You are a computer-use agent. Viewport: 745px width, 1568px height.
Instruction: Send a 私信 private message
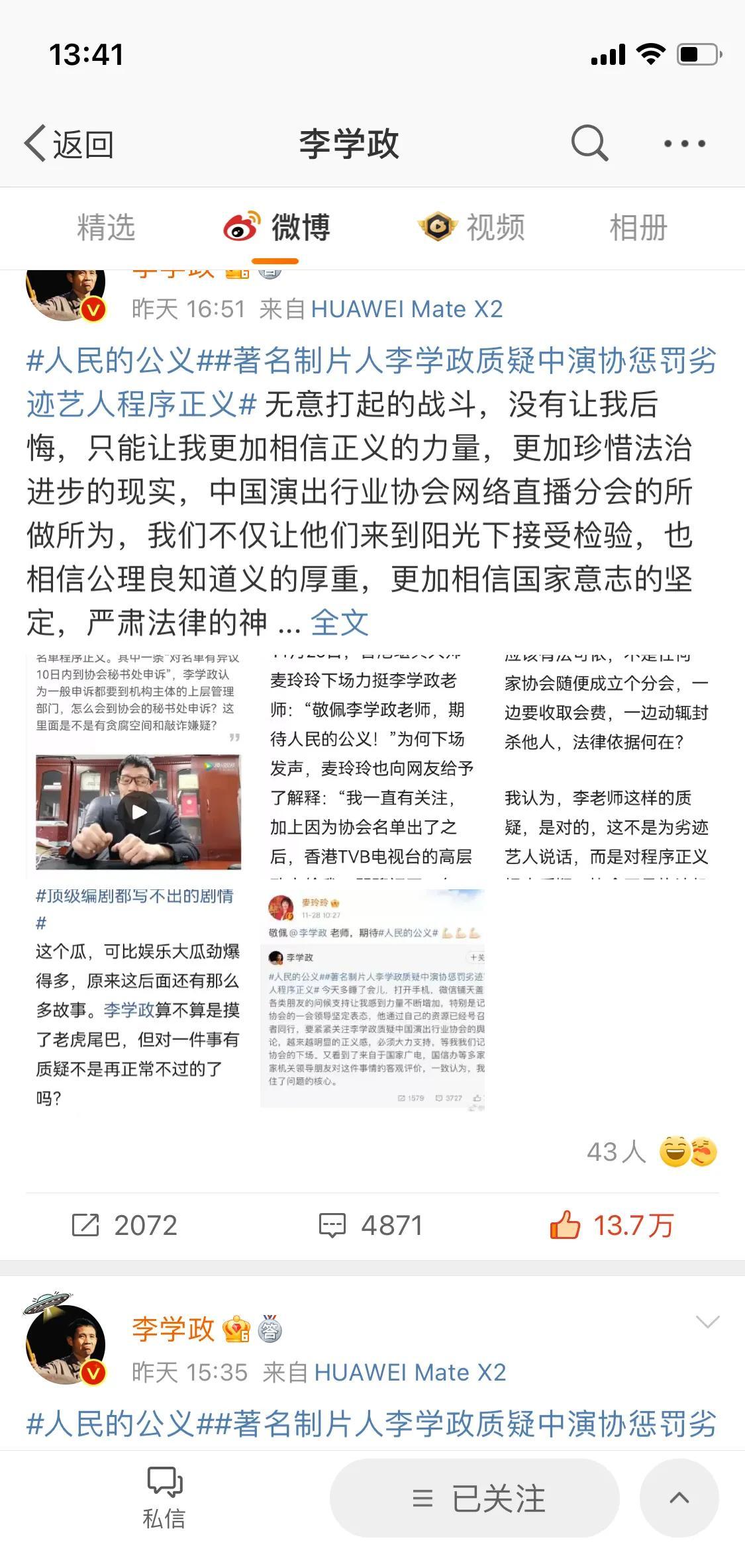(164, 1497)
